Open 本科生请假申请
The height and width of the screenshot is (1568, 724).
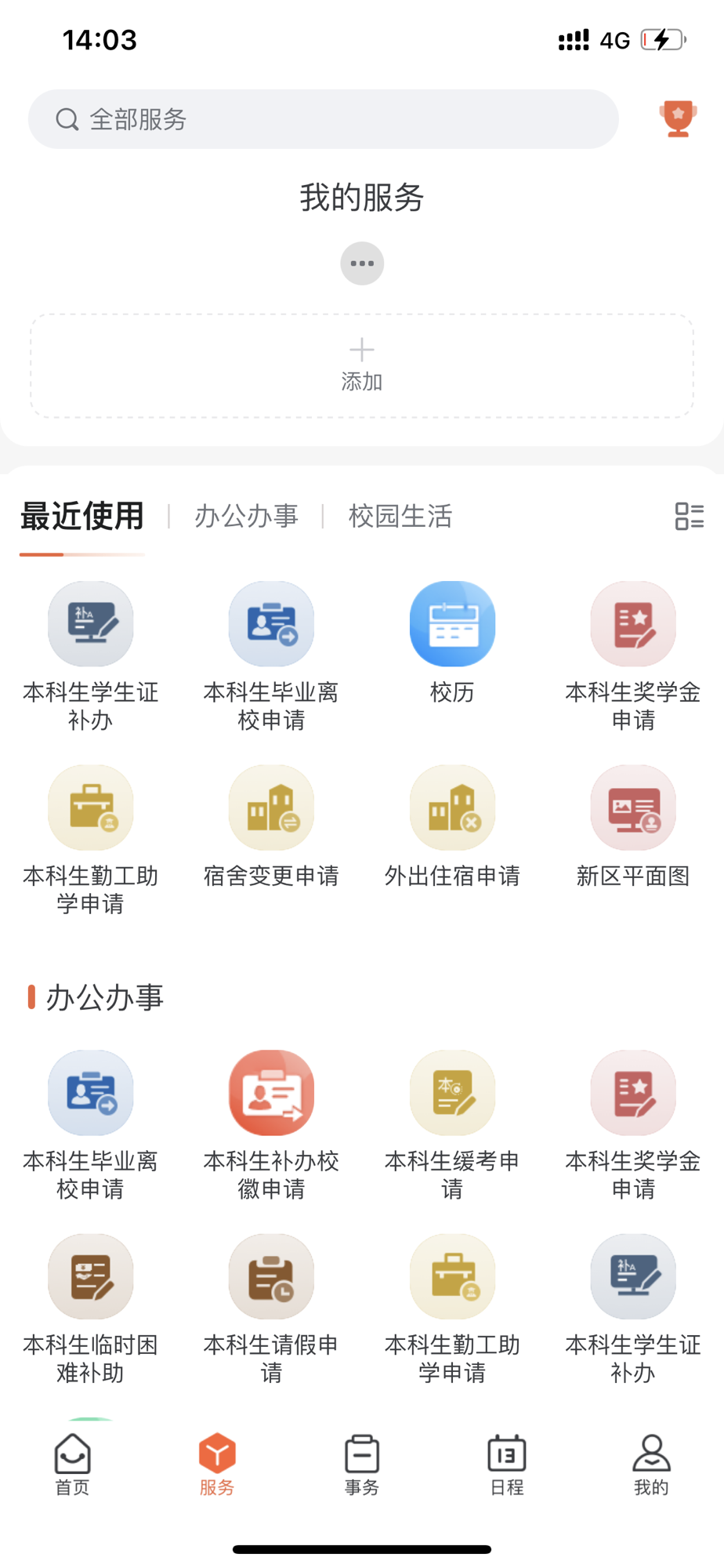point(271,1310)
